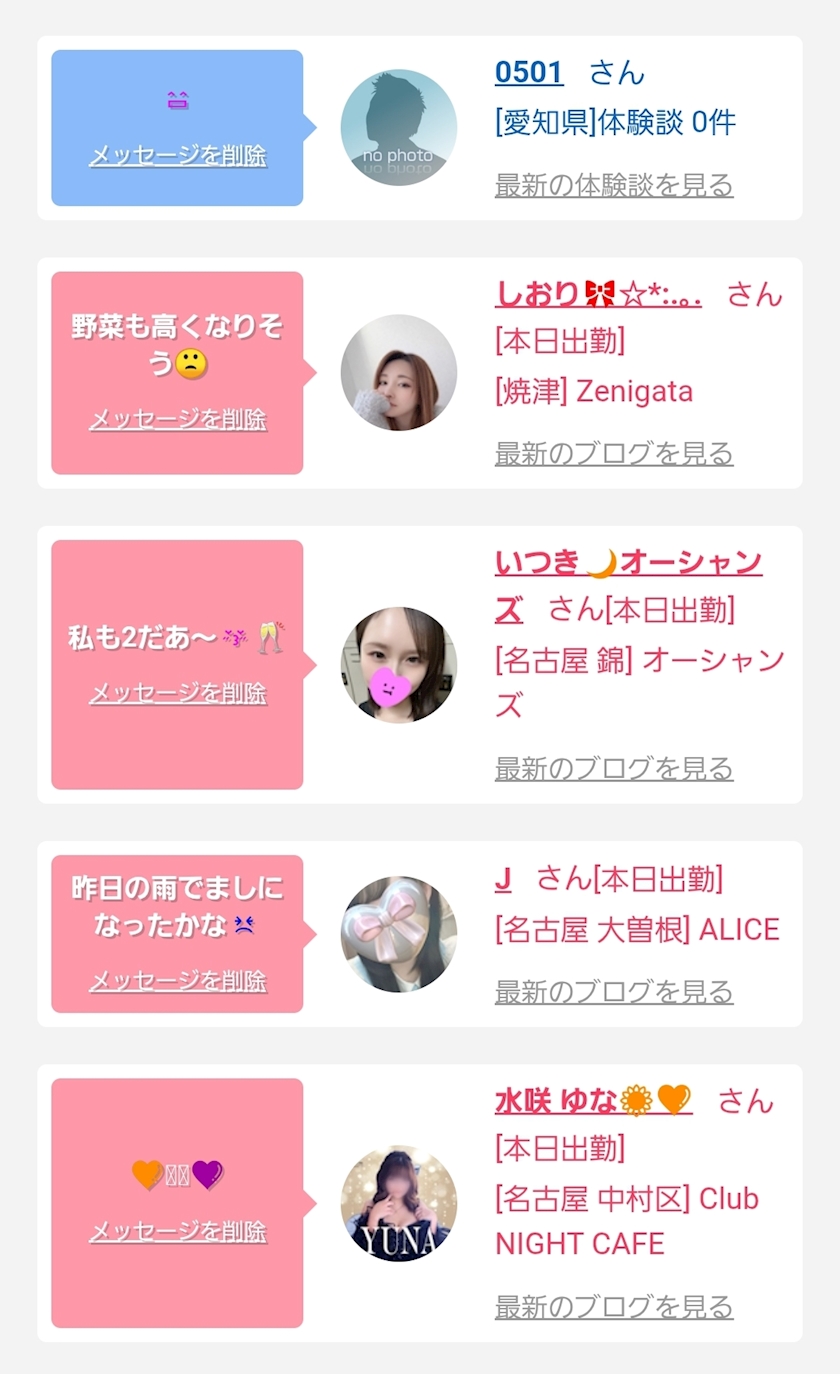Delete the hearts message to 水咲 ゆな
This screenshot has height=1374, width=840.
[x=178, y=1232]
